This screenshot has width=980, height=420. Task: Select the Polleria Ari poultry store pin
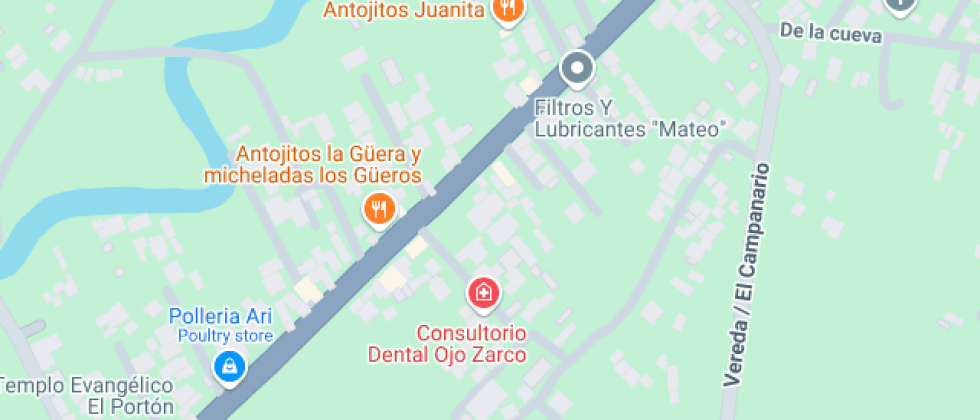[x=230, y=366]
